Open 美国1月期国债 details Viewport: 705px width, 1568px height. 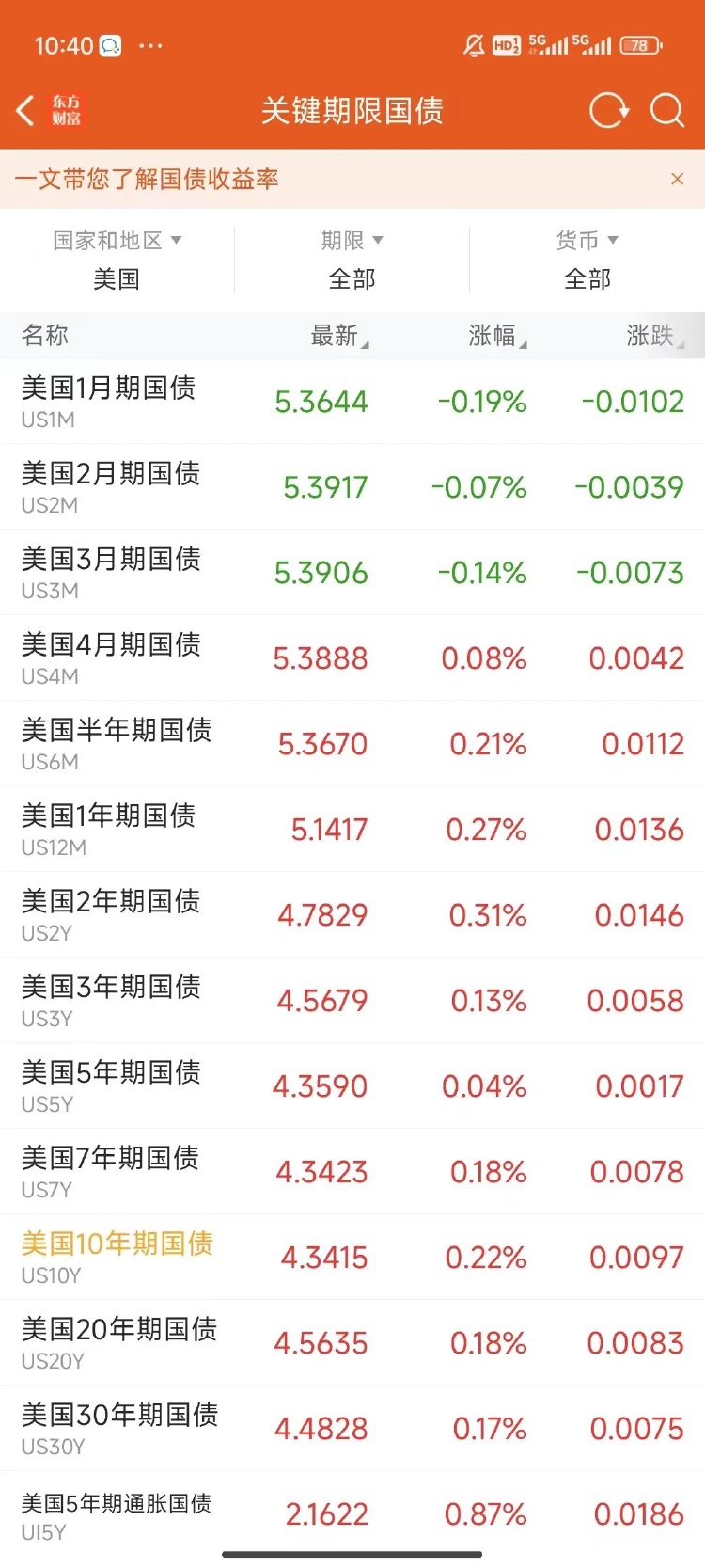(352, 402)
